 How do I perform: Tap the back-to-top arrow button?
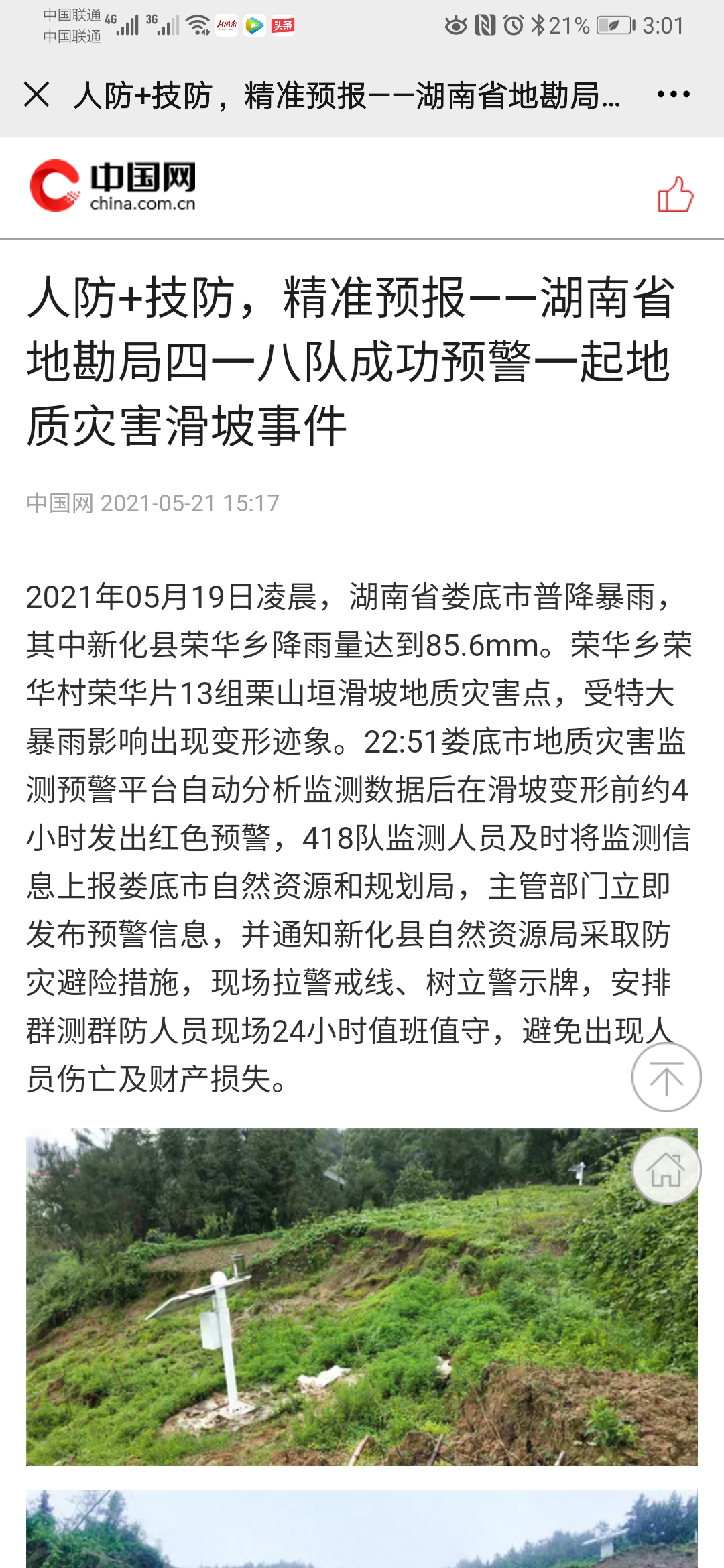point(666,1078)
